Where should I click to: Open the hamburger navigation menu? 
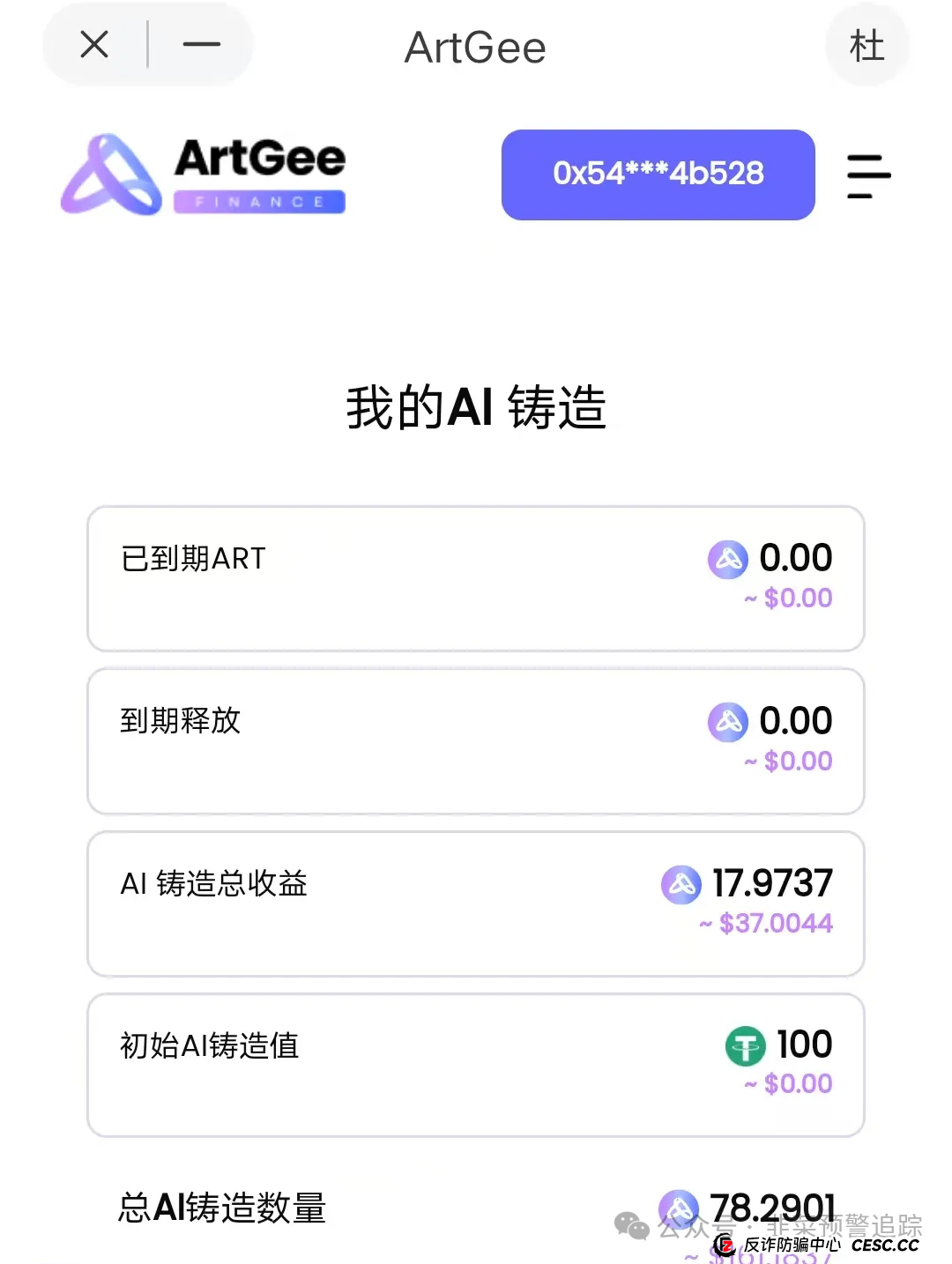pyautogui.click(x=868, y=175)
